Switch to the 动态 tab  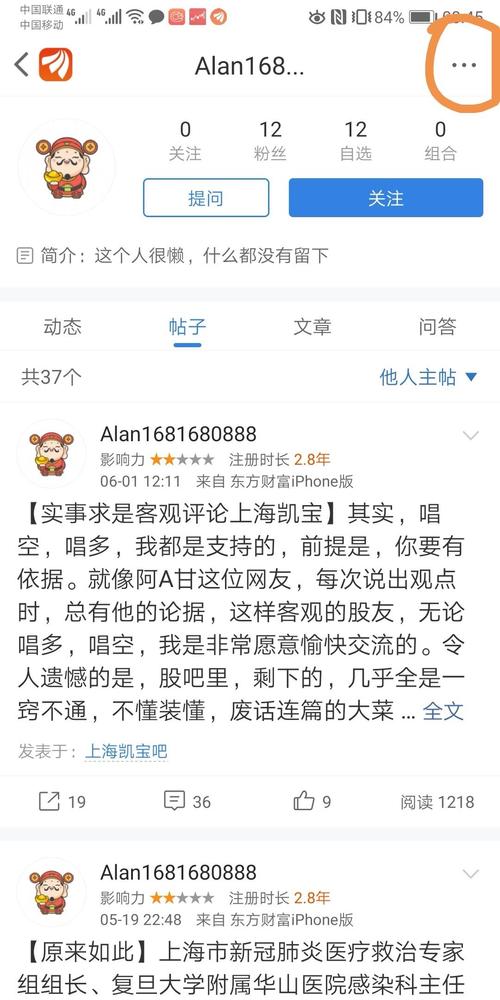pyautogui.click(x=62, y=327)
